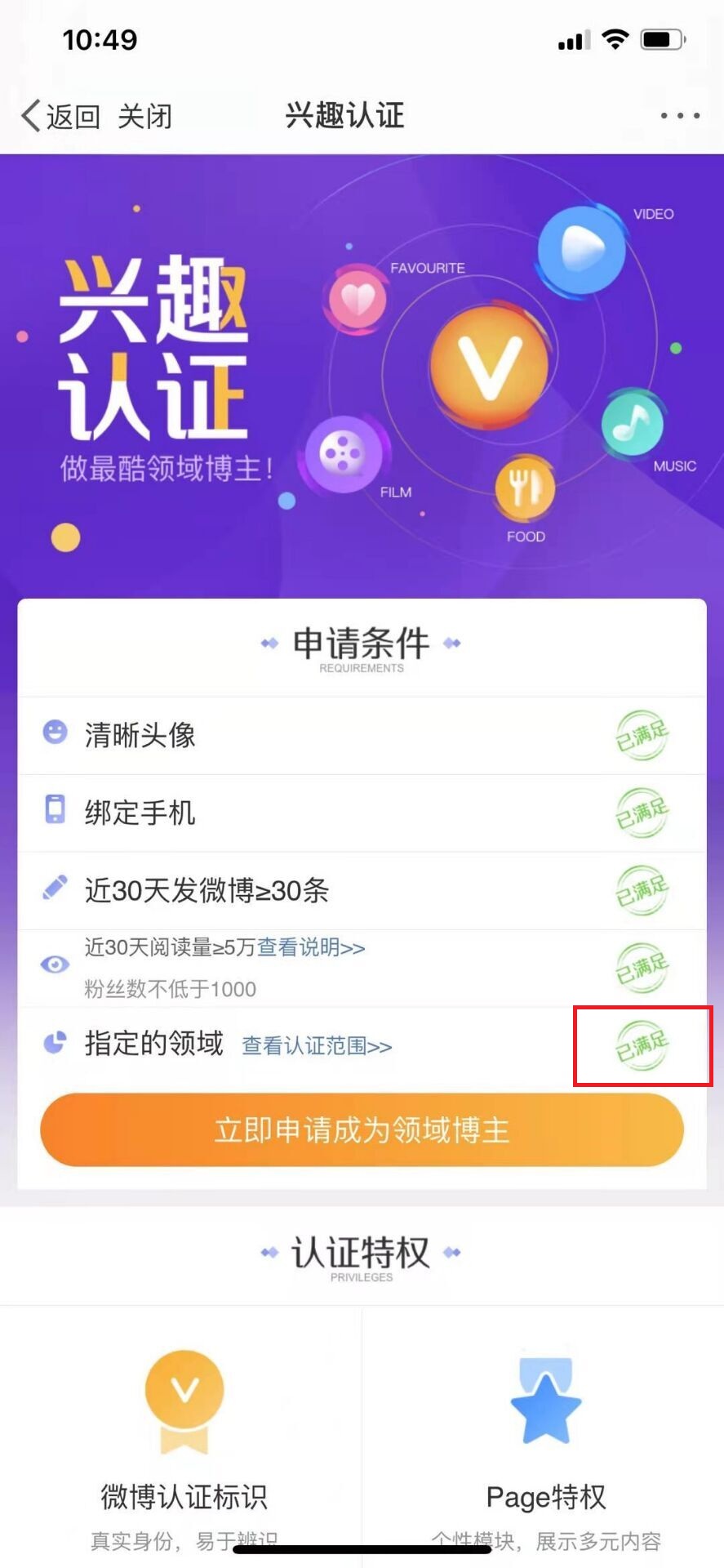Open the three-dot overflow menu
724x1568 pixels.
click(679, 116)
